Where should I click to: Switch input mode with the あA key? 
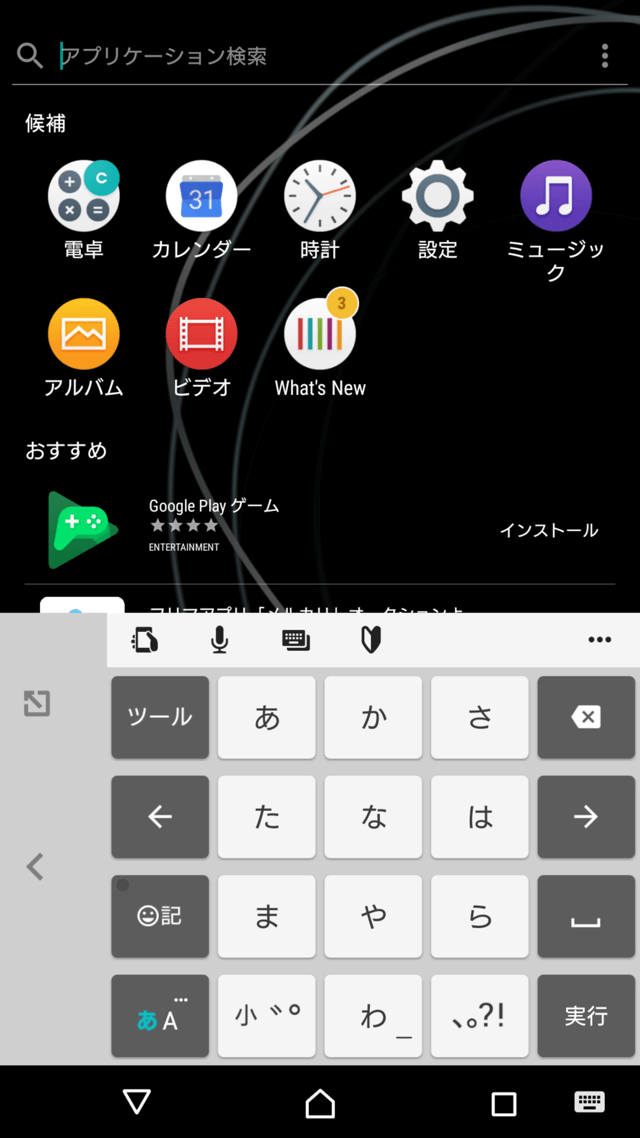point(160,1016)
